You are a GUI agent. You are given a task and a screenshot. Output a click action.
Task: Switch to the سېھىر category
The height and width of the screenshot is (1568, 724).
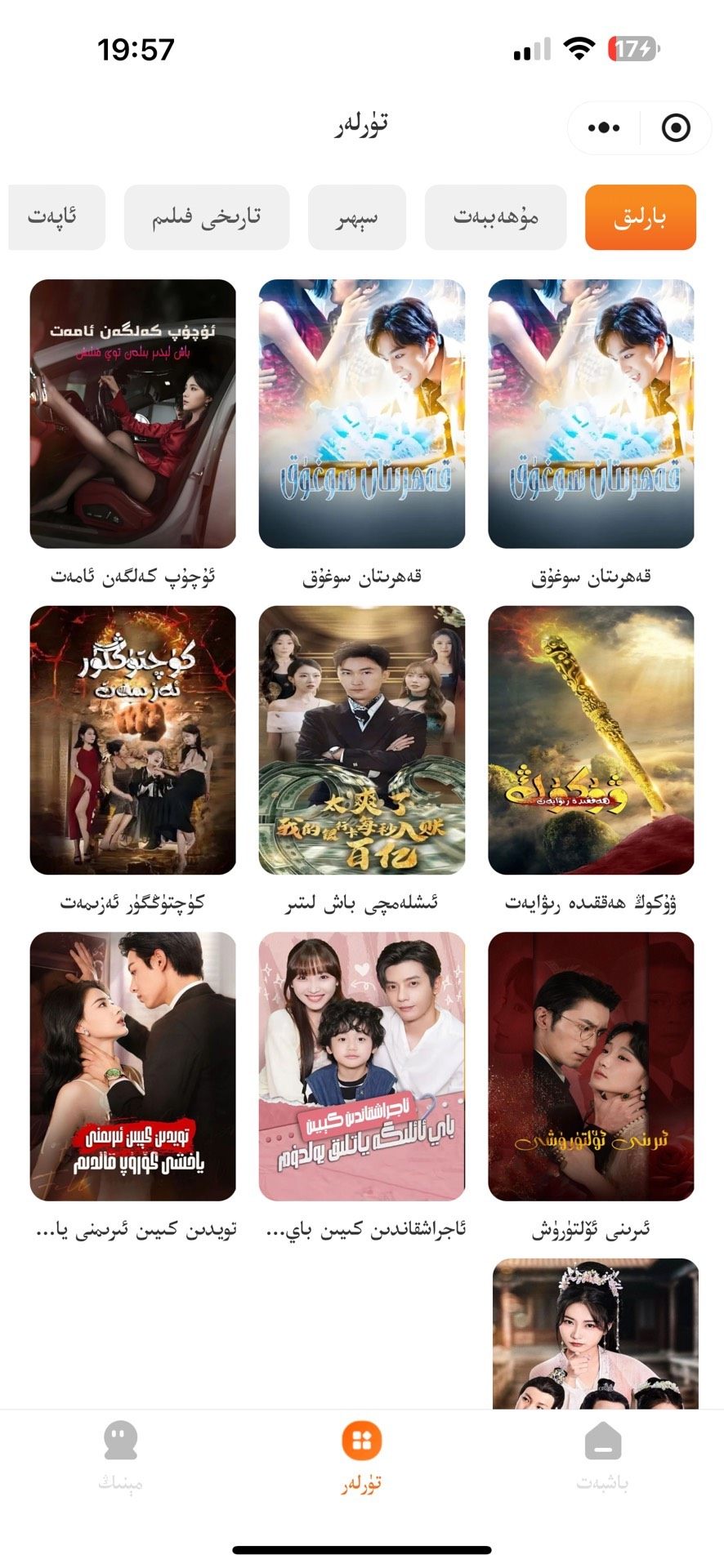click(356, 217)
